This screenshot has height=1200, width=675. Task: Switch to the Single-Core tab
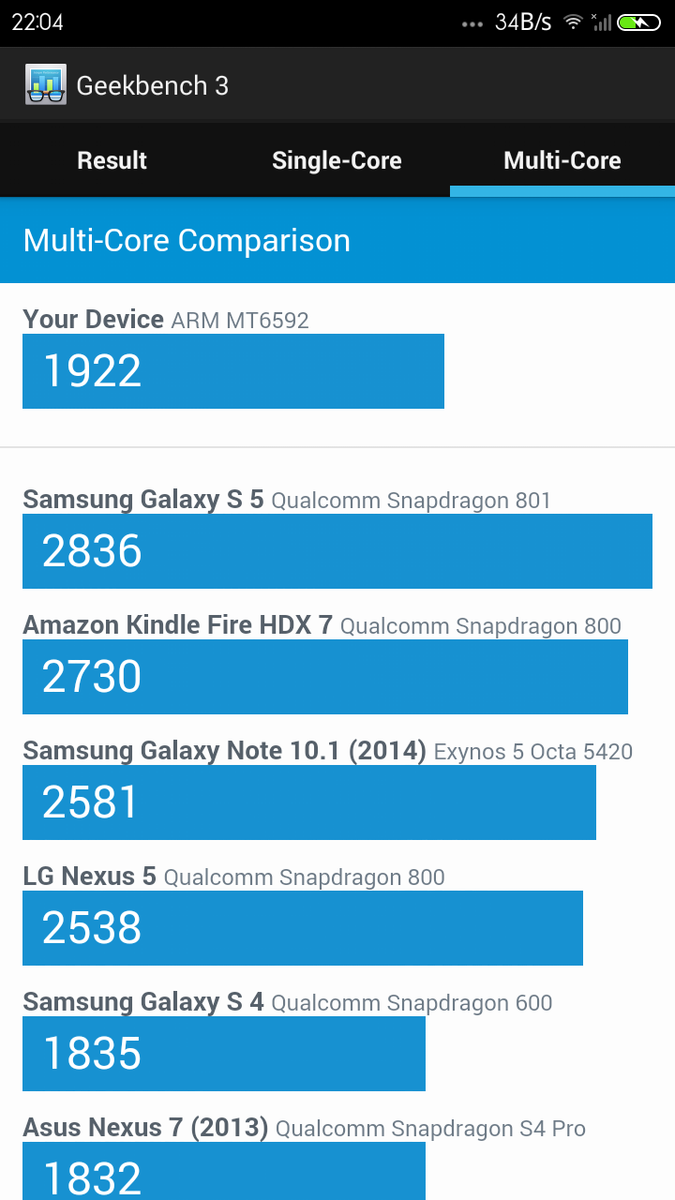tap(337, 160)
